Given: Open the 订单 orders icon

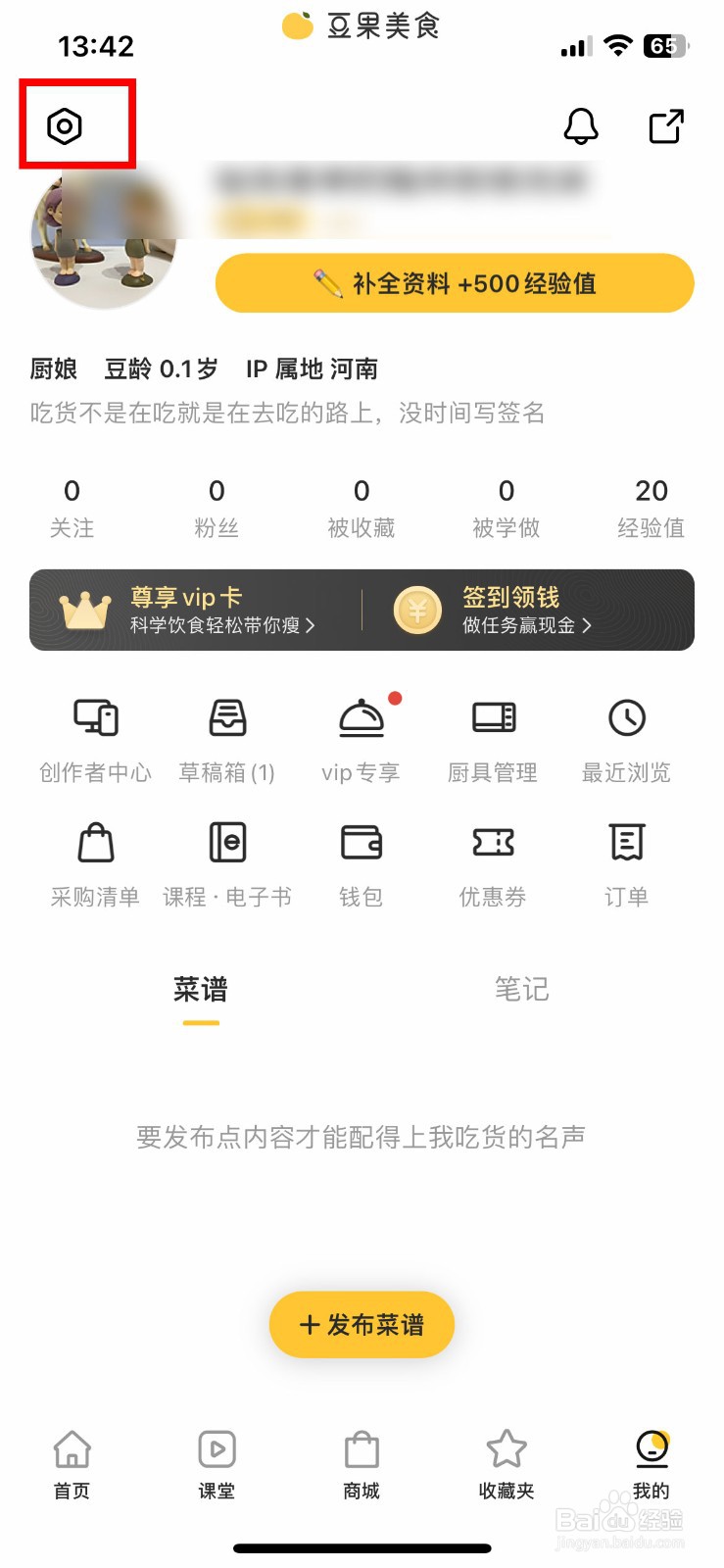Looking at the screenshot, I should tap(626, 843).
